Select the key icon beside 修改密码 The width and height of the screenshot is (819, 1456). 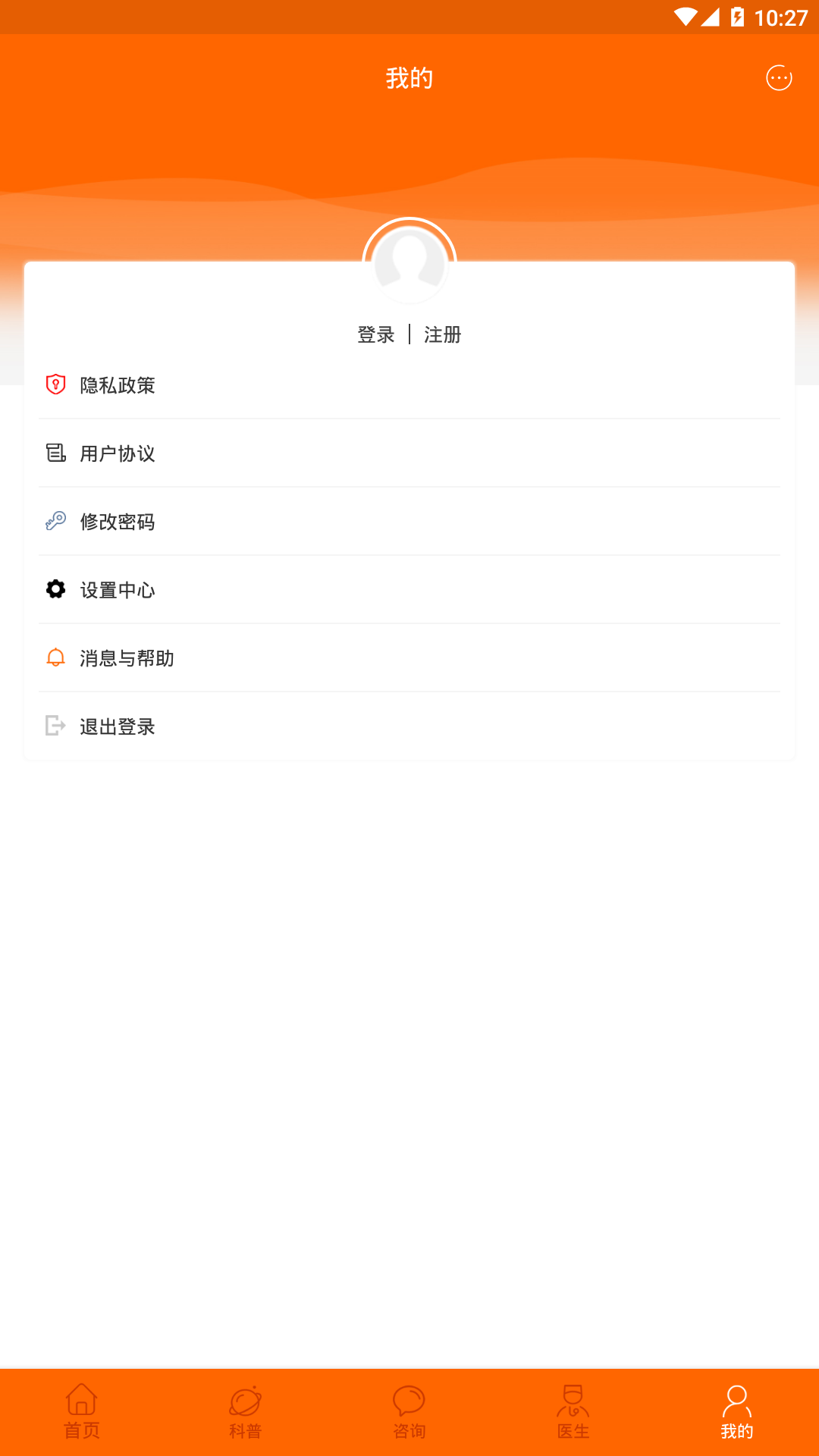coord(55,522)
